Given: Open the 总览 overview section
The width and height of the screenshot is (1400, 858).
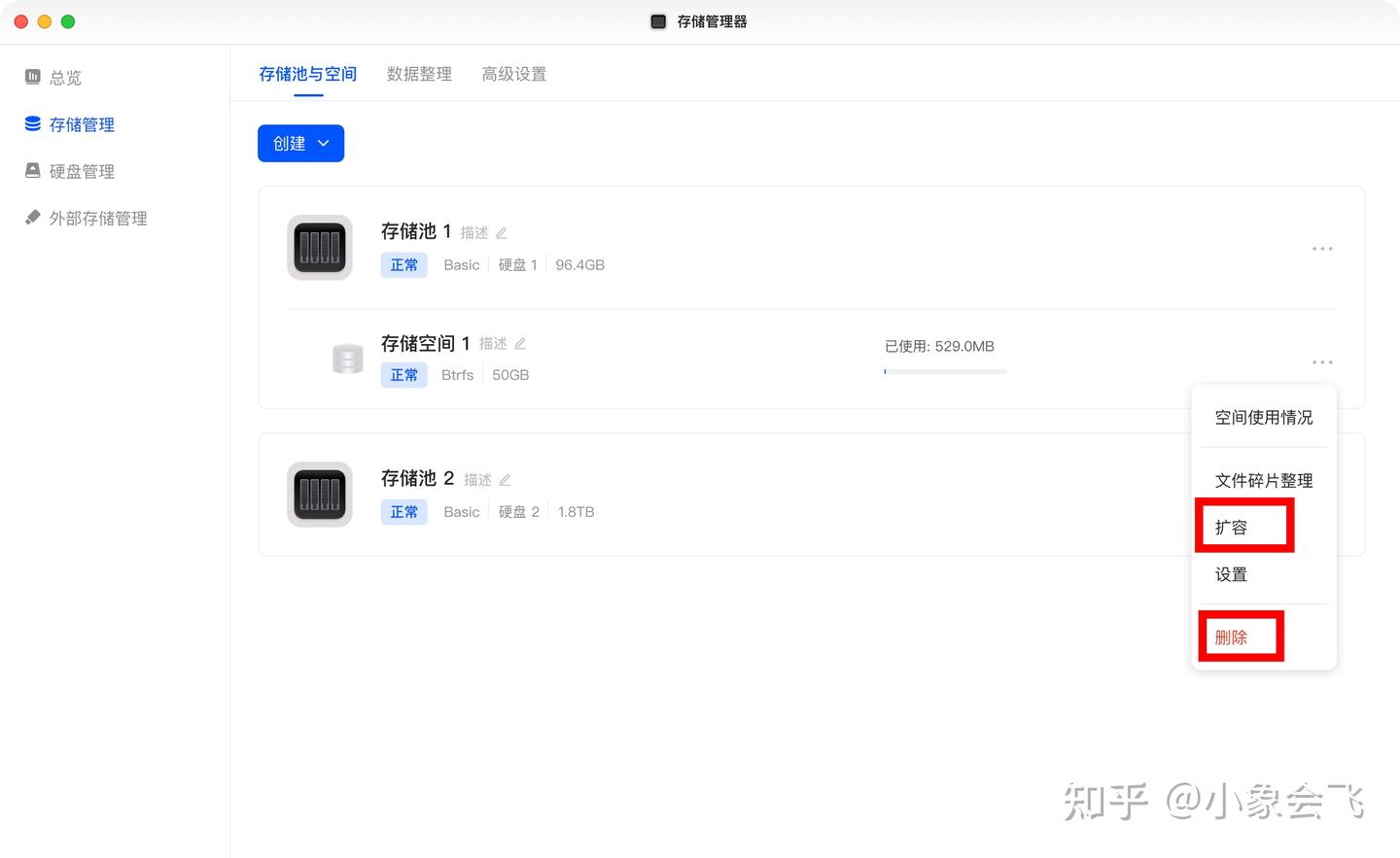Looking at the screenshot, I should pyautogui.click(x=64, y=78).
